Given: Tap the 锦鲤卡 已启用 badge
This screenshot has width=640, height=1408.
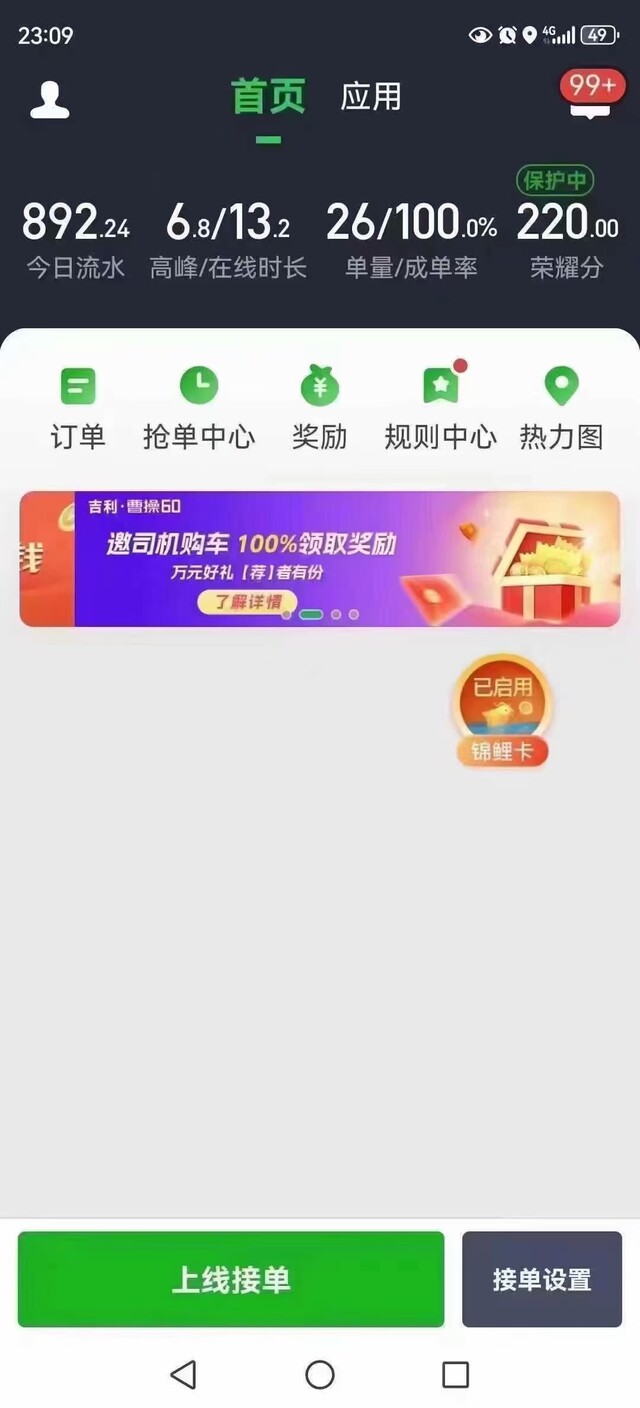Looking at the screenshot, I should [x=502, y=711].
